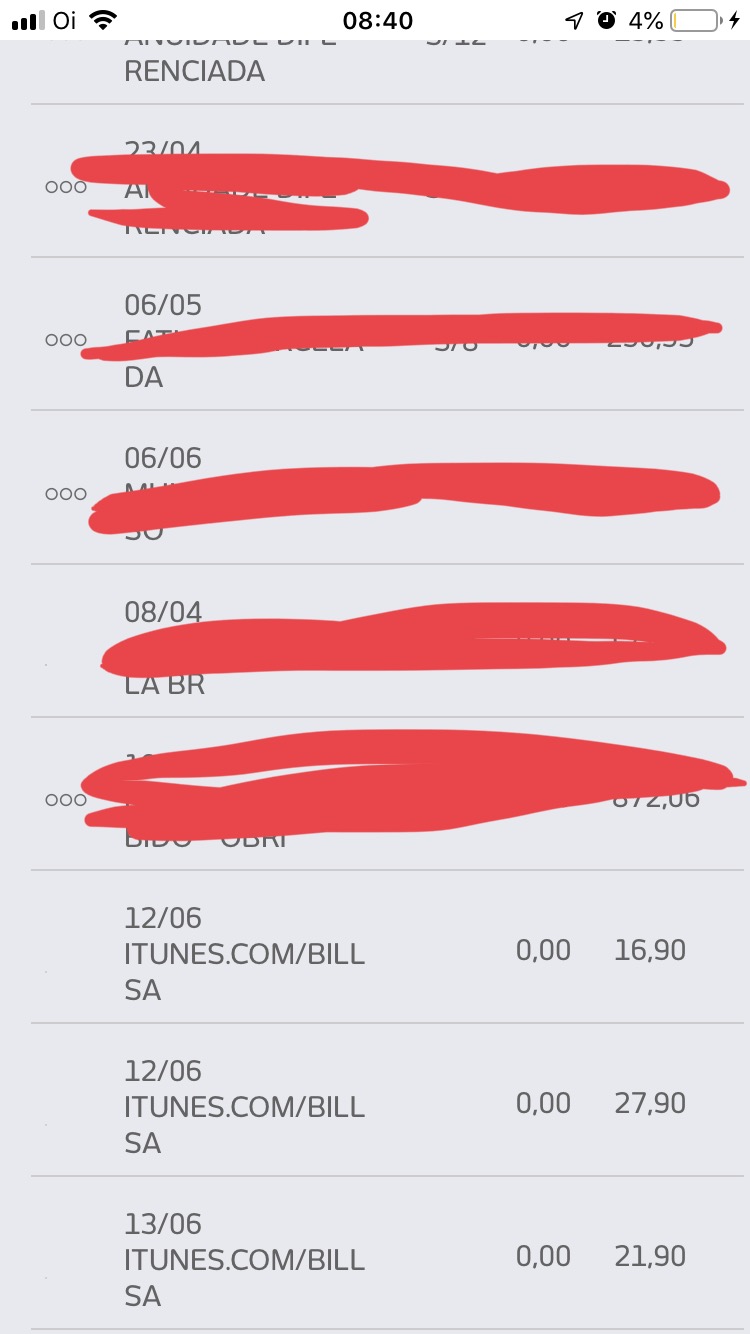
Task: Tap the three-dot icon beside the 06/05 entry
Action: coord(65,340)
